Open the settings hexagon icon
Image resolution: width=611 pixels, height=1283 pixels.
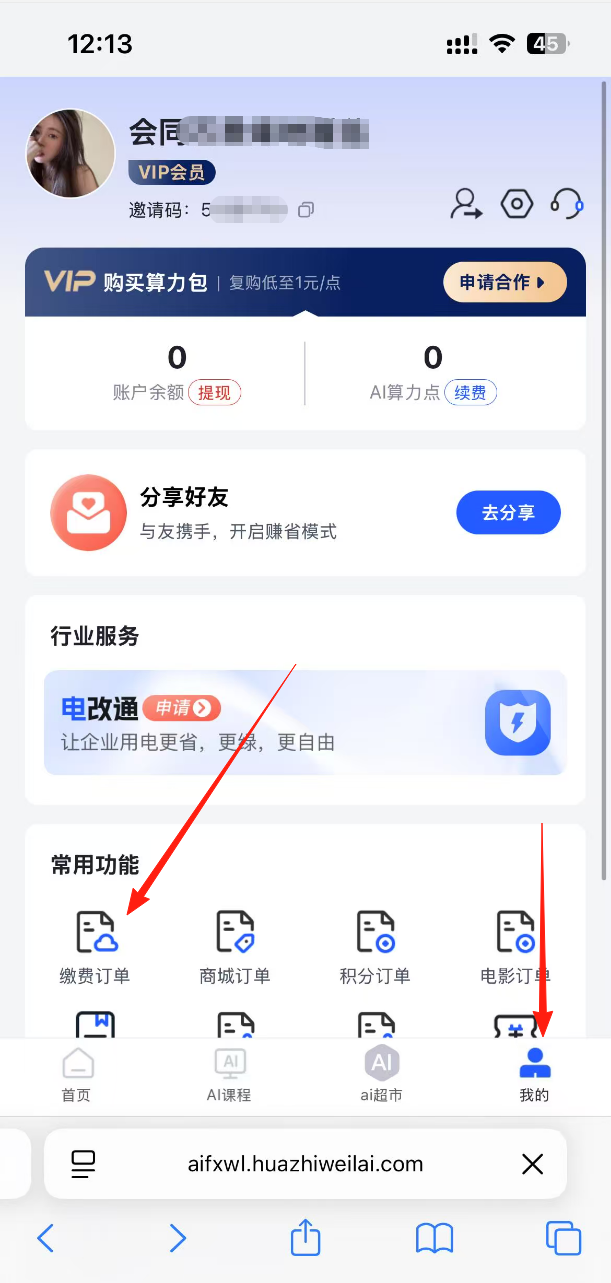point(516,204)
